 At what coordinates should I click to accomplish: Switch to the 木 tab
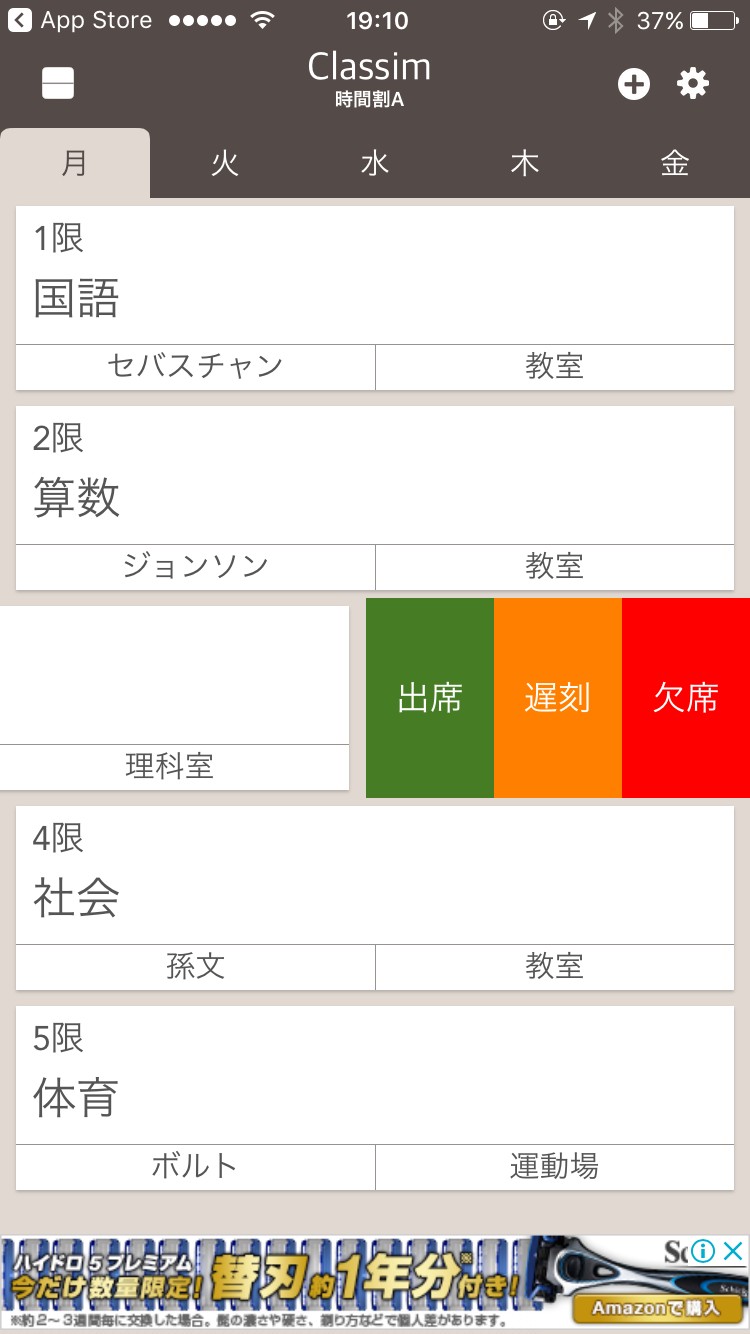coord(525,164)
